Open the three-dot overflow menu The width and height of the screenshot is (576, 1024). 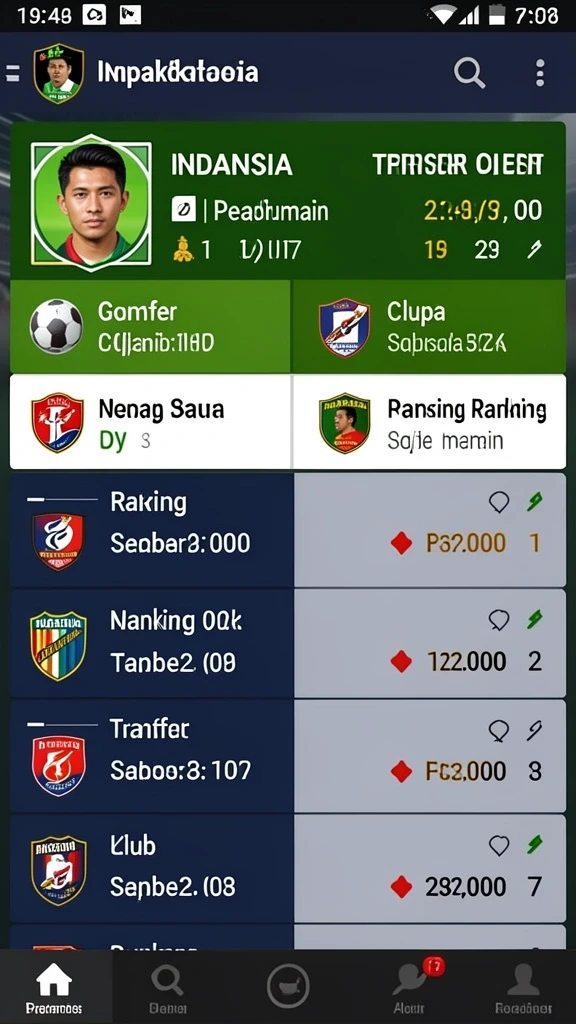point(539,72)
